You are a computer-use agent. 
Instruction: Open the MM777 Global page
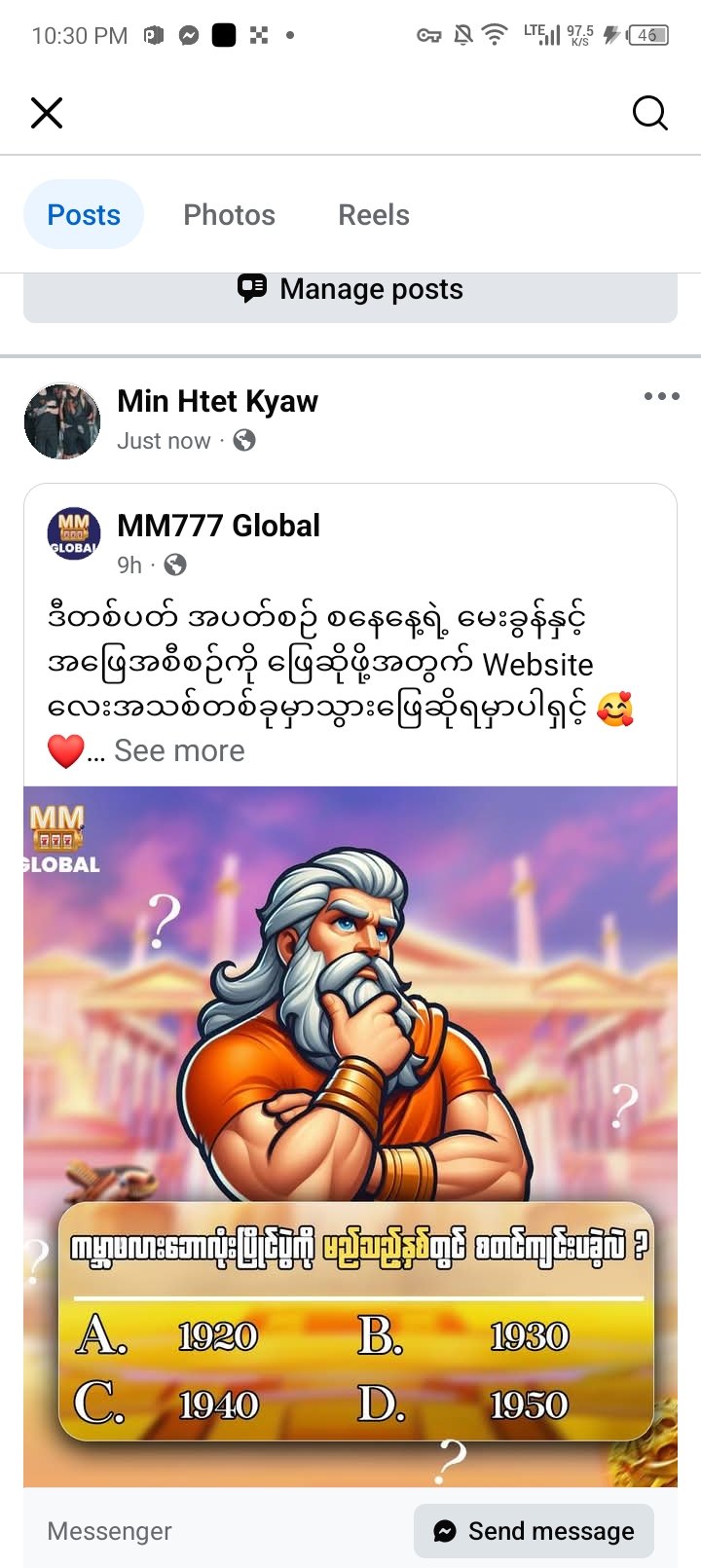[218, 526]
